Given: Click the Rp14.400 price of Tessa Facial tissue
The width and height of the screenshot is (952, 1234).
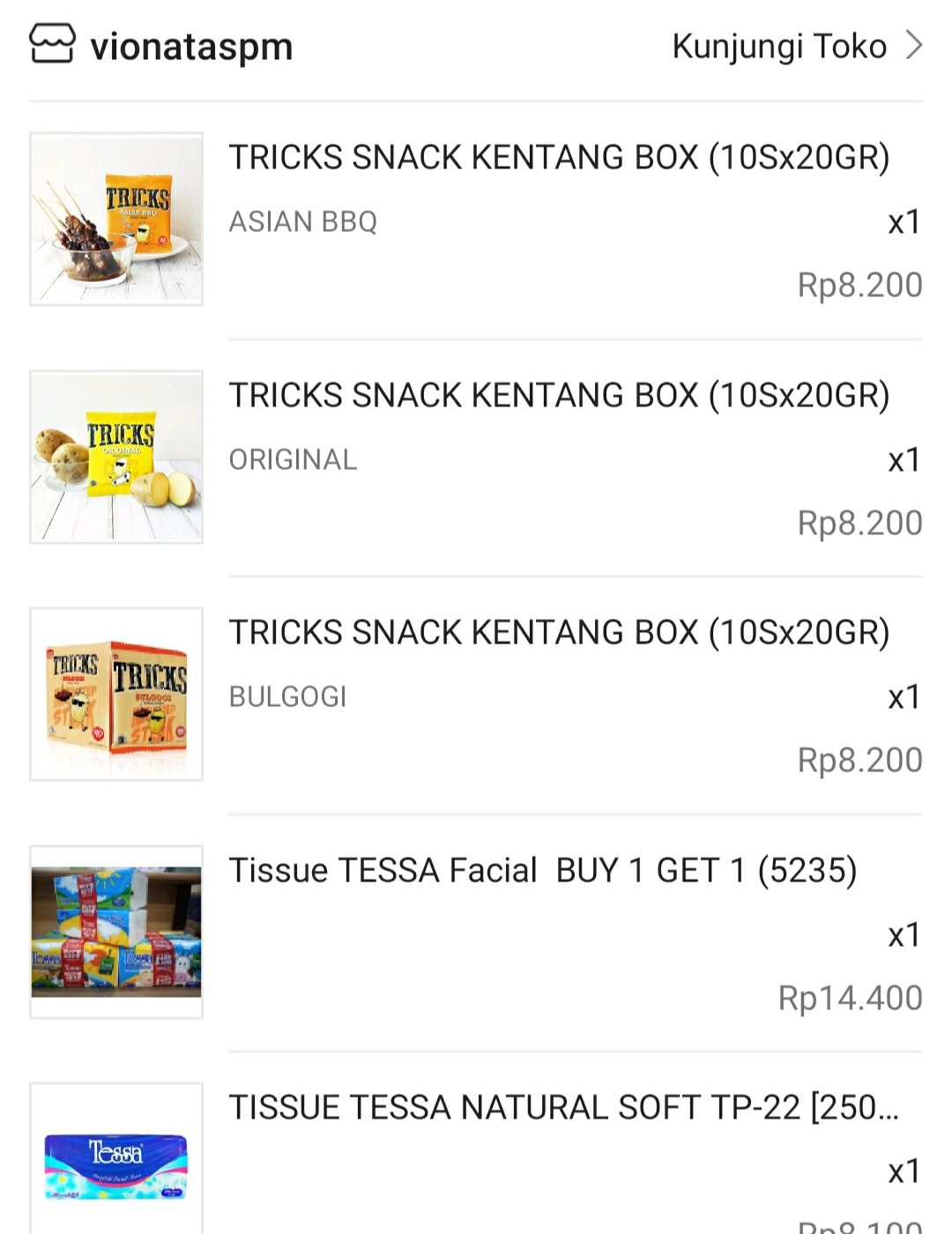Looking at the screenshot, I should pos(849,997).
